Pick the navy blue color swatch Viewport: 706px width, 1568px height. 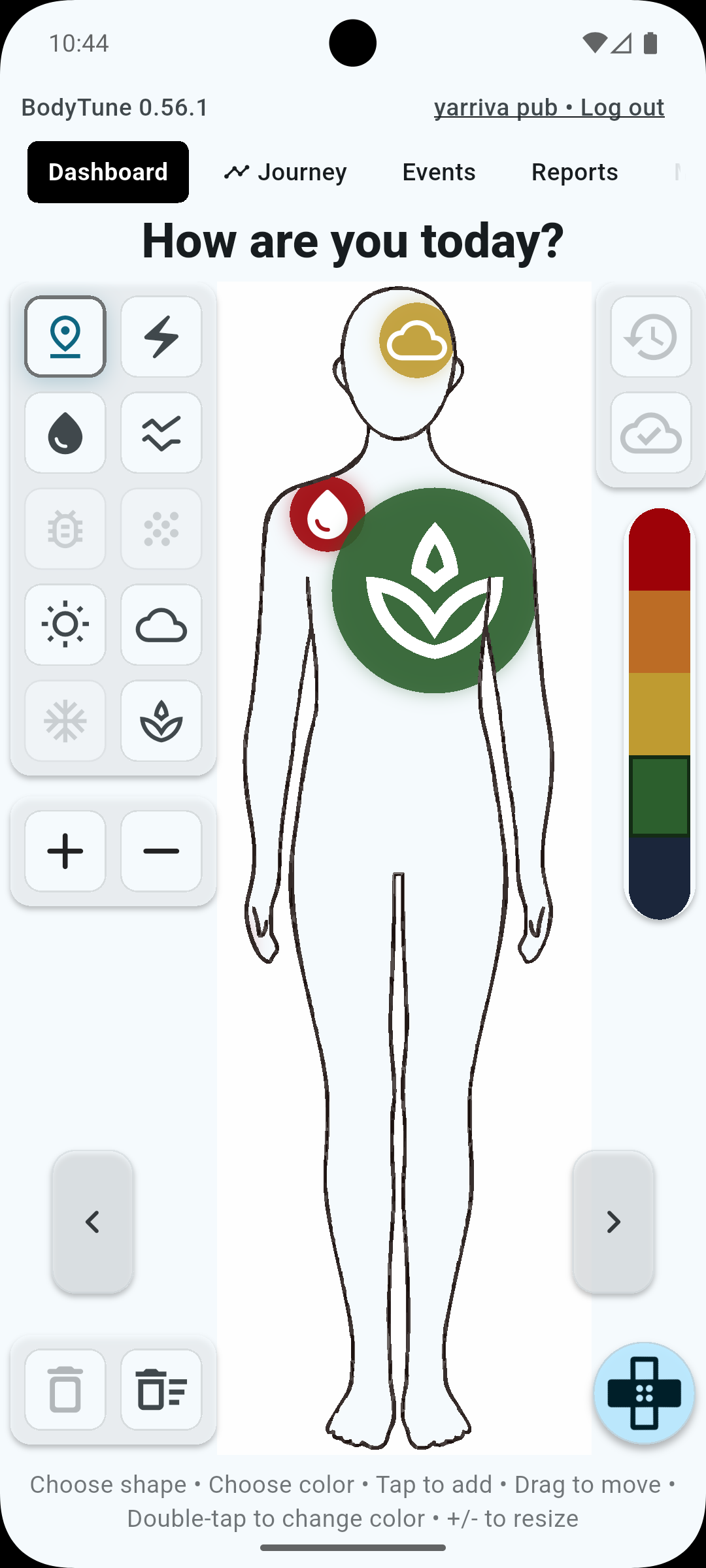659,875
